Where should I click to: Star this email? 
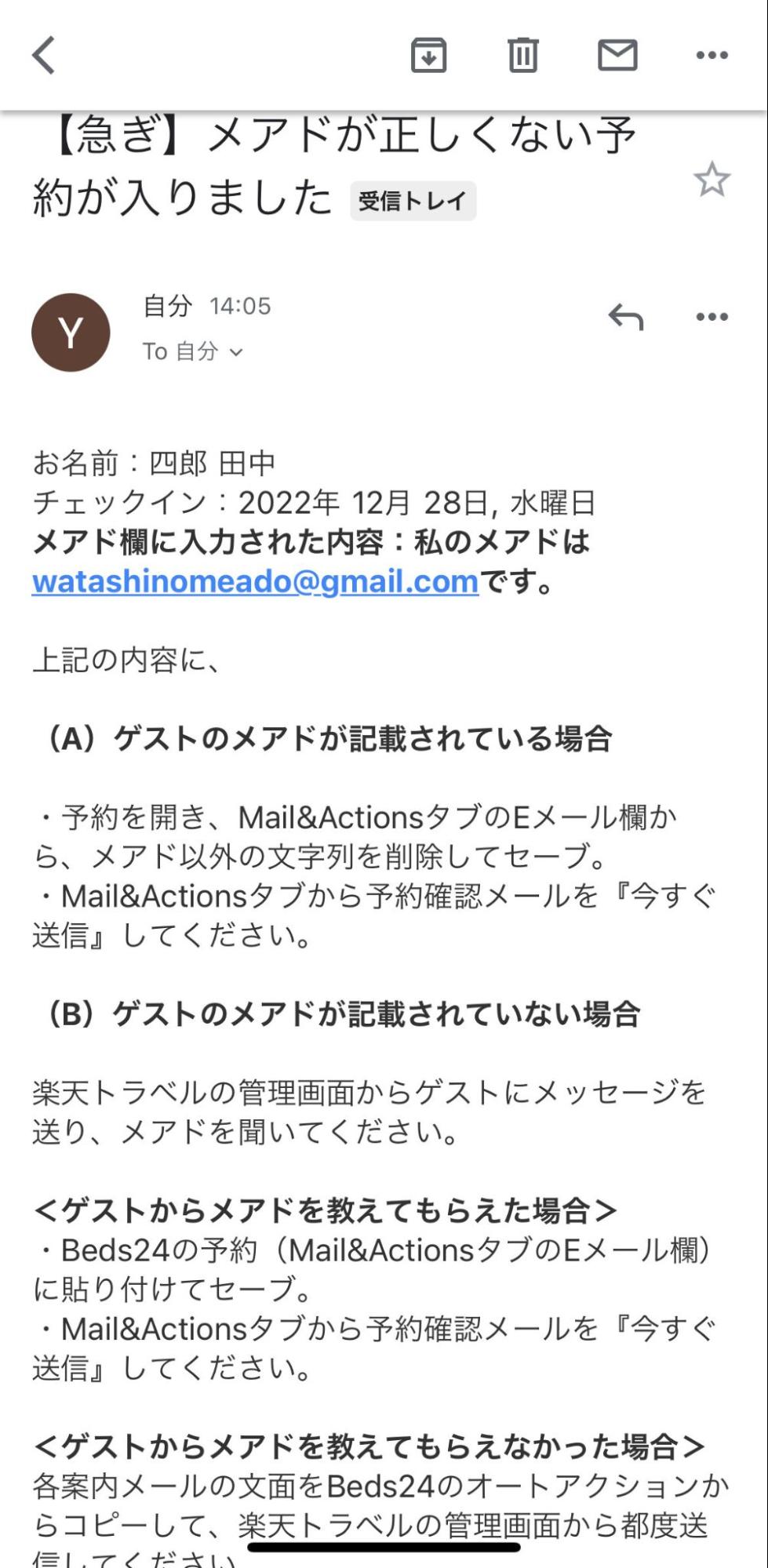click(711, 180)
